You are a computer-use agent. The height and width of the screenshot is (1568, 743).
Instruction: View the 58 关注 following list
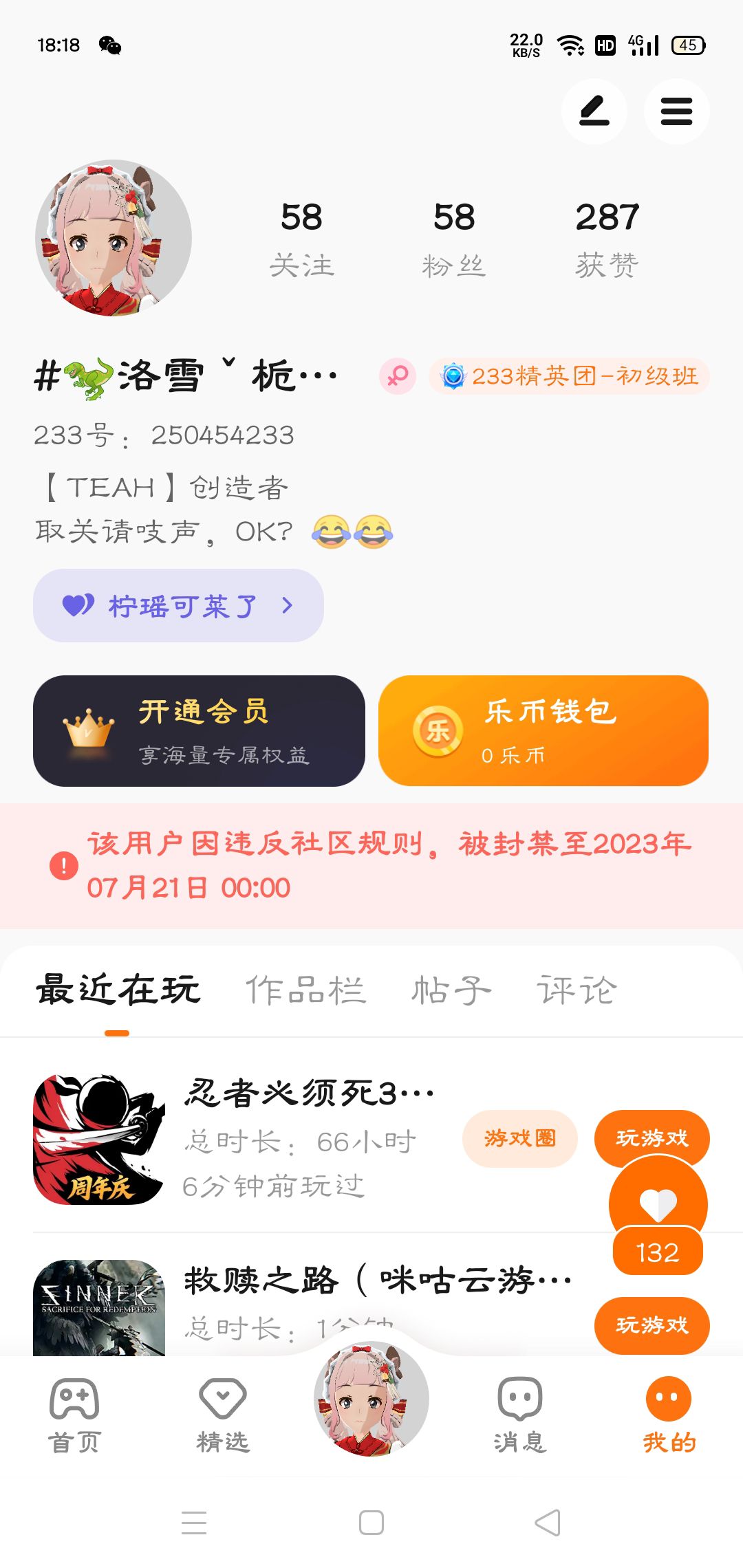(301, 238)
